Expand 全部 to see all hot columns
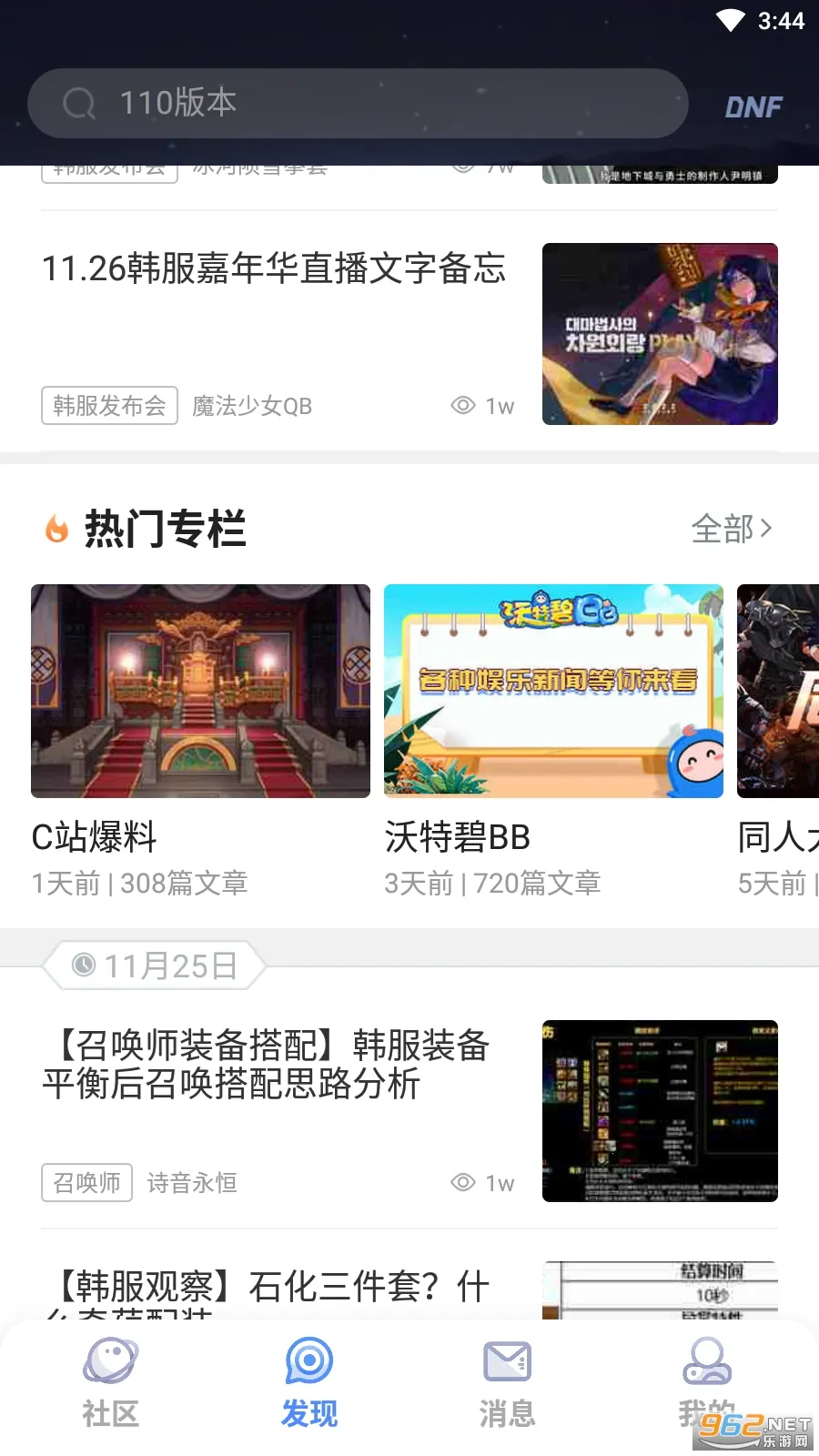This screenshot has height=1456, width=819. (733, 528)
